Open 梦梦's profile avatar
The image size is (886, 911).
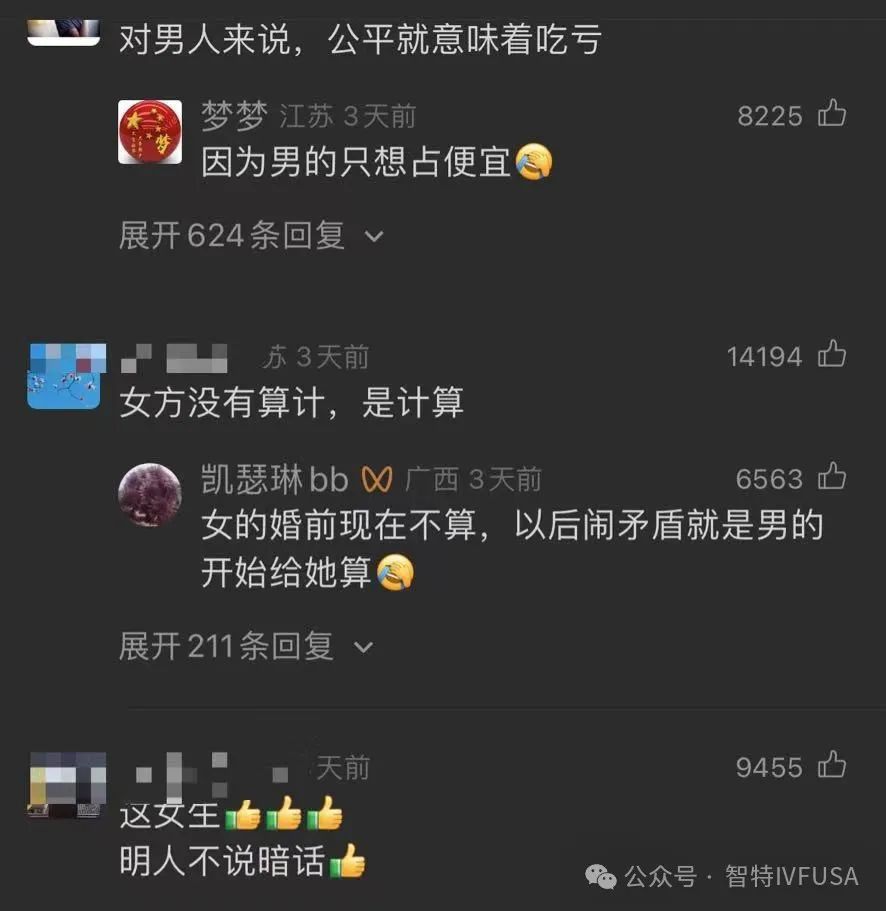[x=150, y=132]
